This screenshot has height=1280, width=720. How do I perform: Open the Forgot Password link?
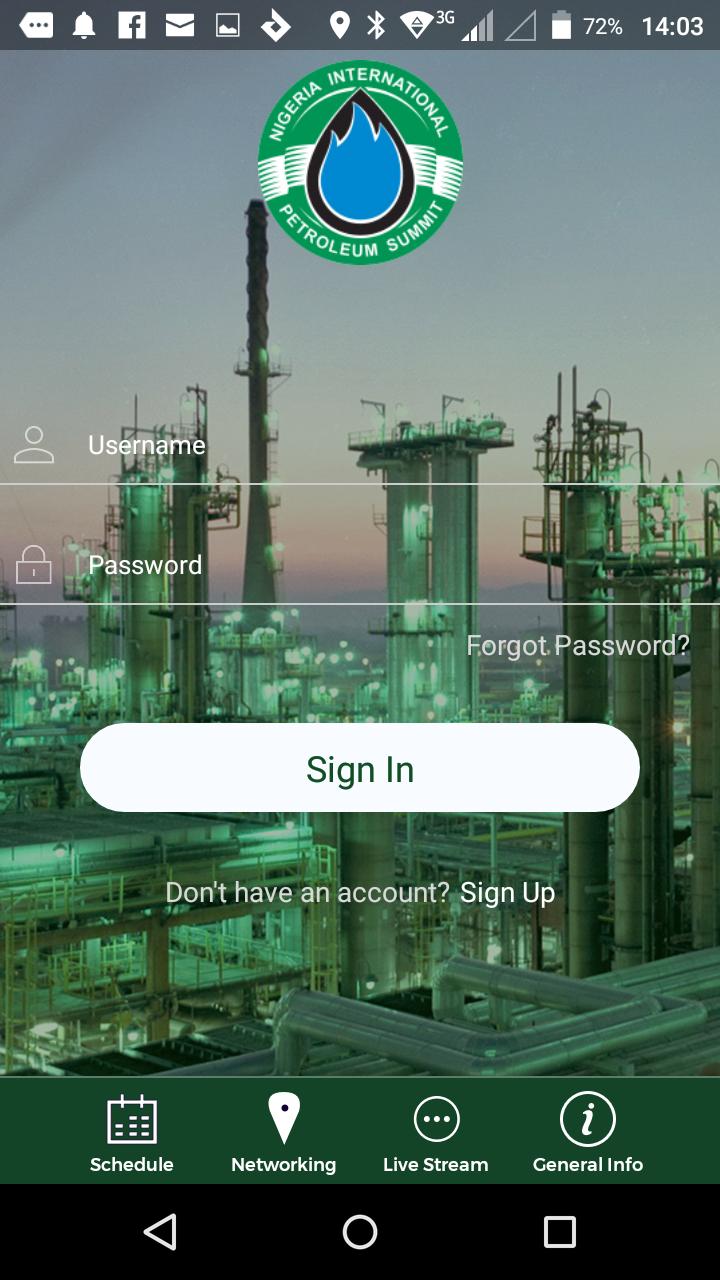(x=578, y=646)
